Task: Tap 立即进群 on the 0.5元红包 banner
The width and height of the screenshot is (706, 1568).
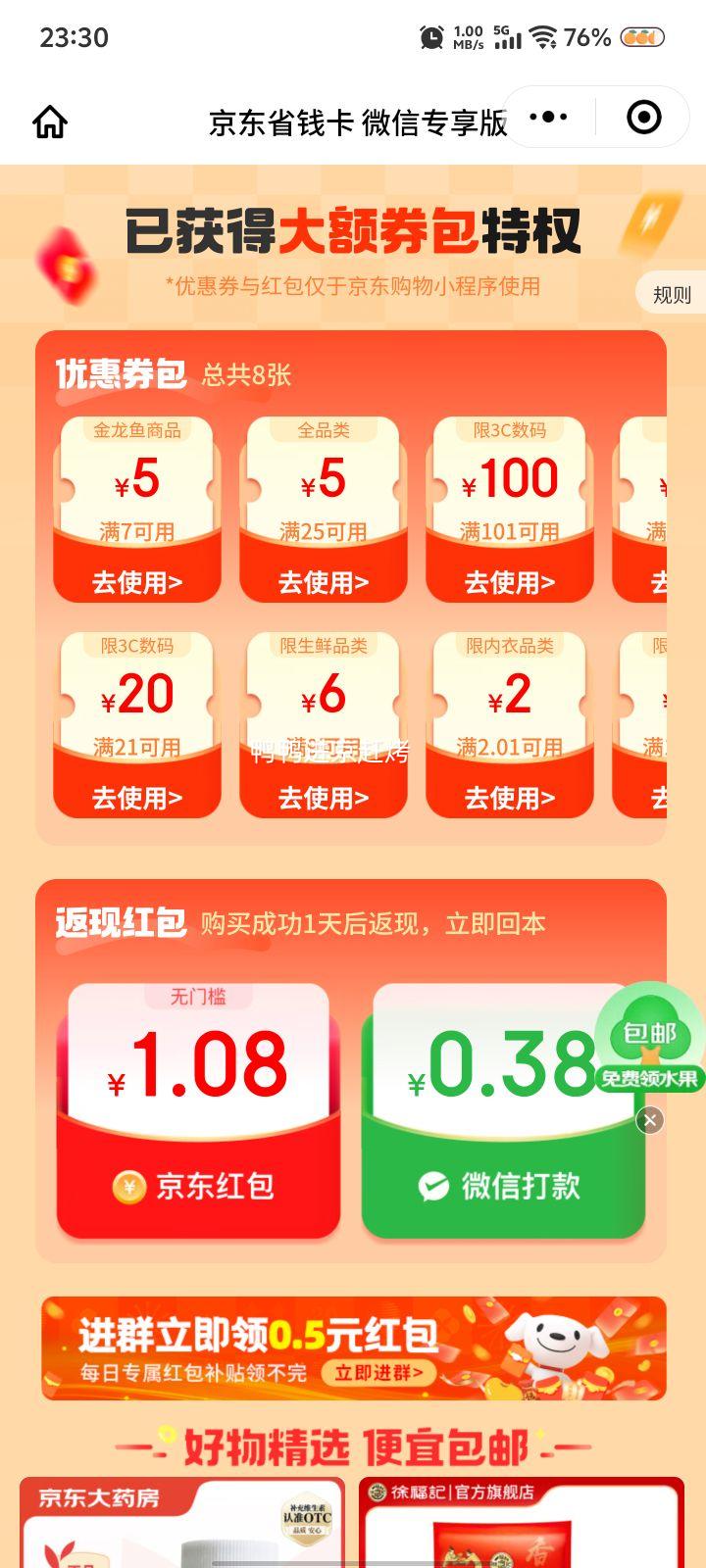Action: point(378,1372)
